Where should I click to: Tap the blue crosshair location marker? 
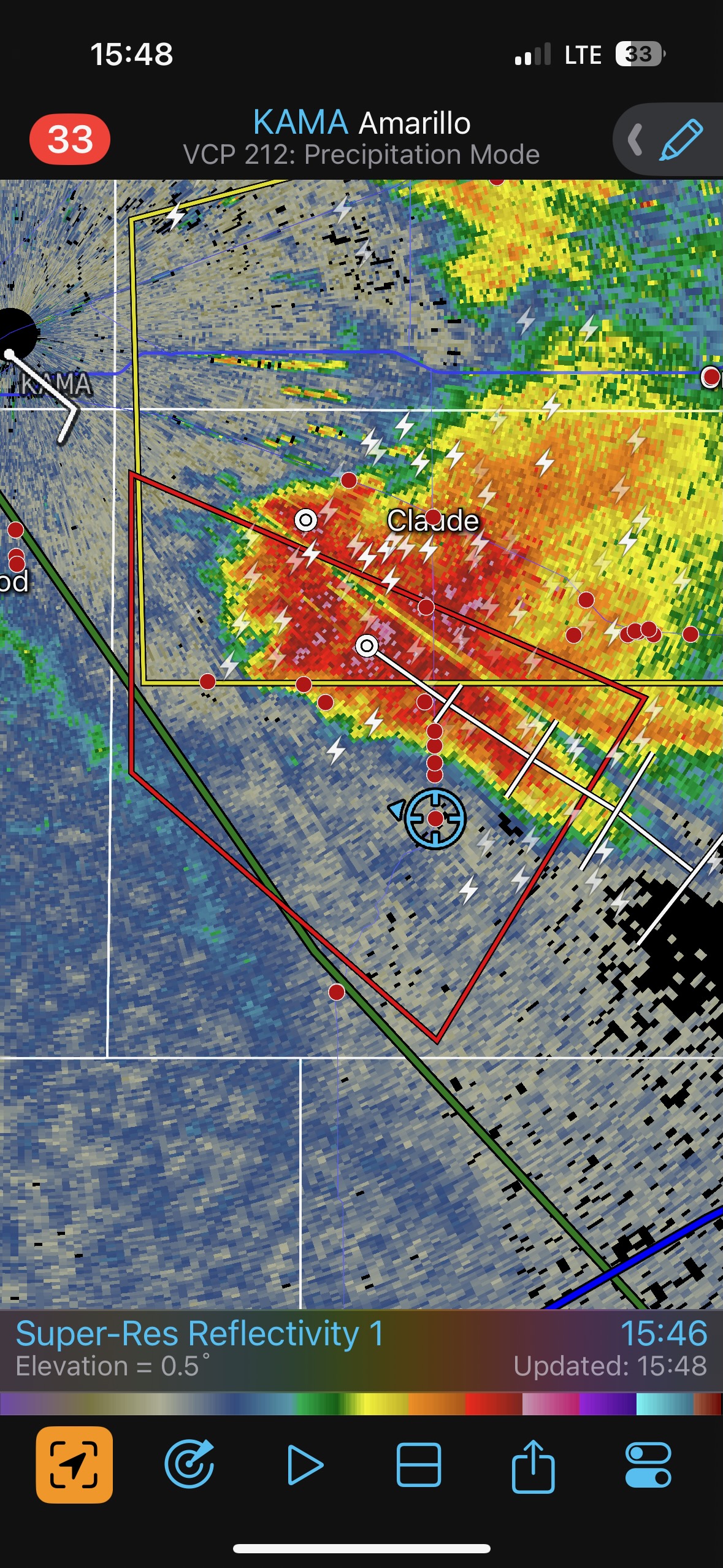coord(435,818)
